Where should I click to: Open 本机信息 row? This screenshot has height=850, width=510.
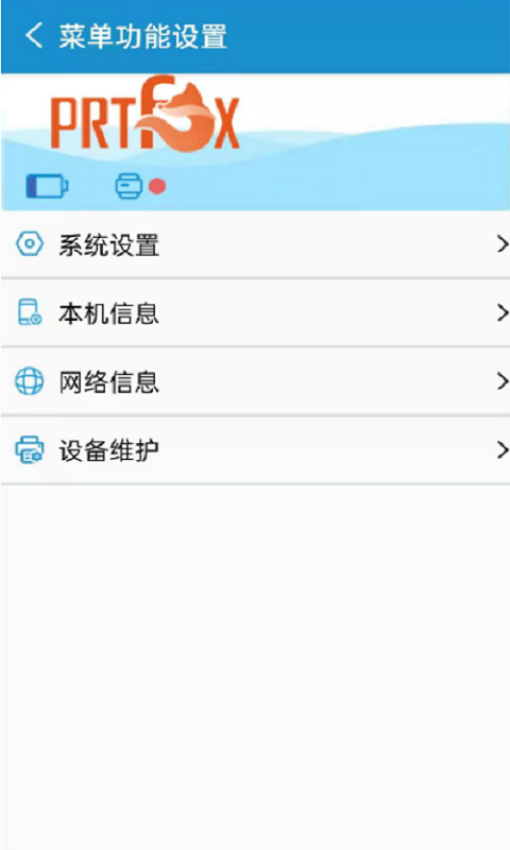[x=255, y=313]
